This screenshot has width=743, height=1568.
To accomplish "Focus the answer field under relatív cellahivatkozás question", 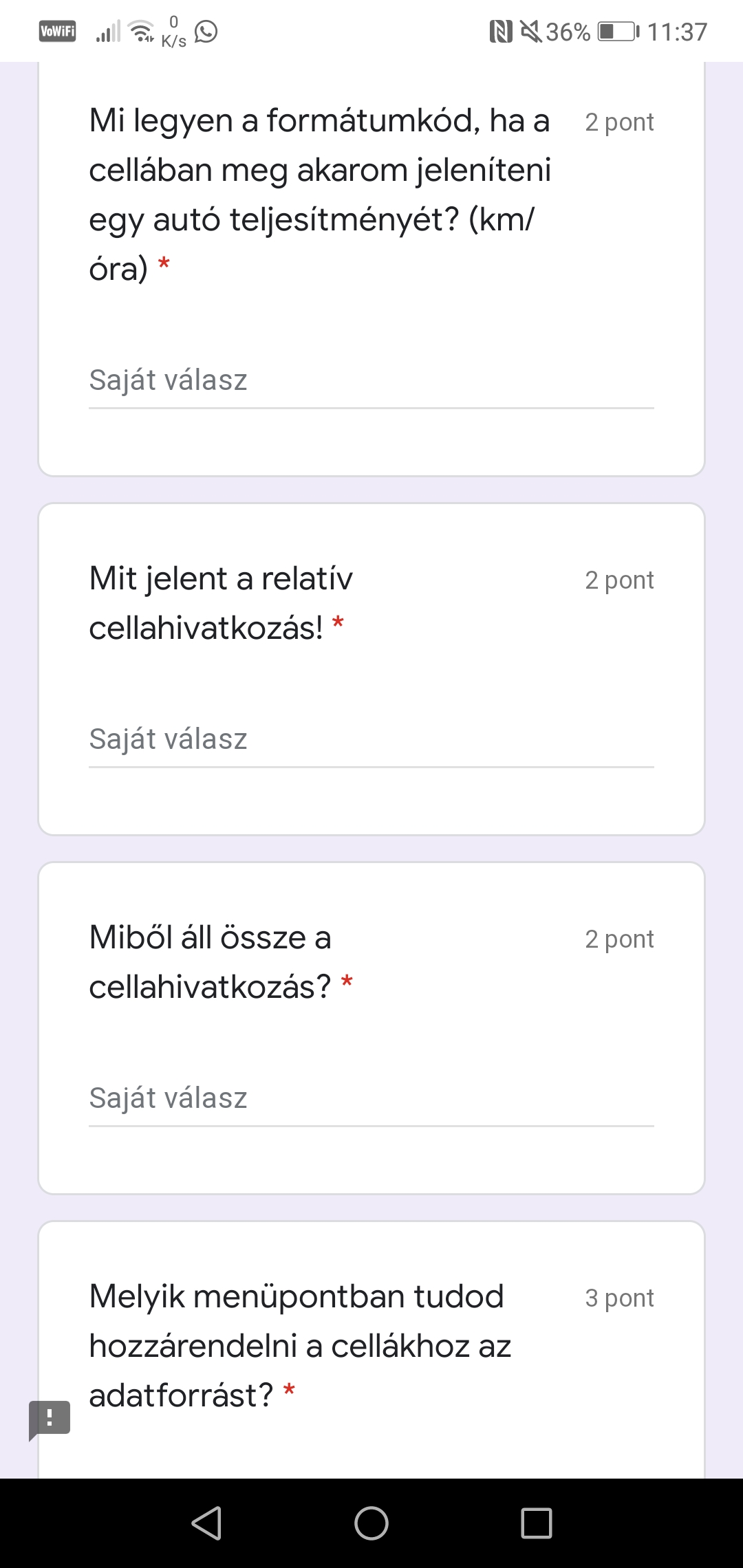I will 371,739.
